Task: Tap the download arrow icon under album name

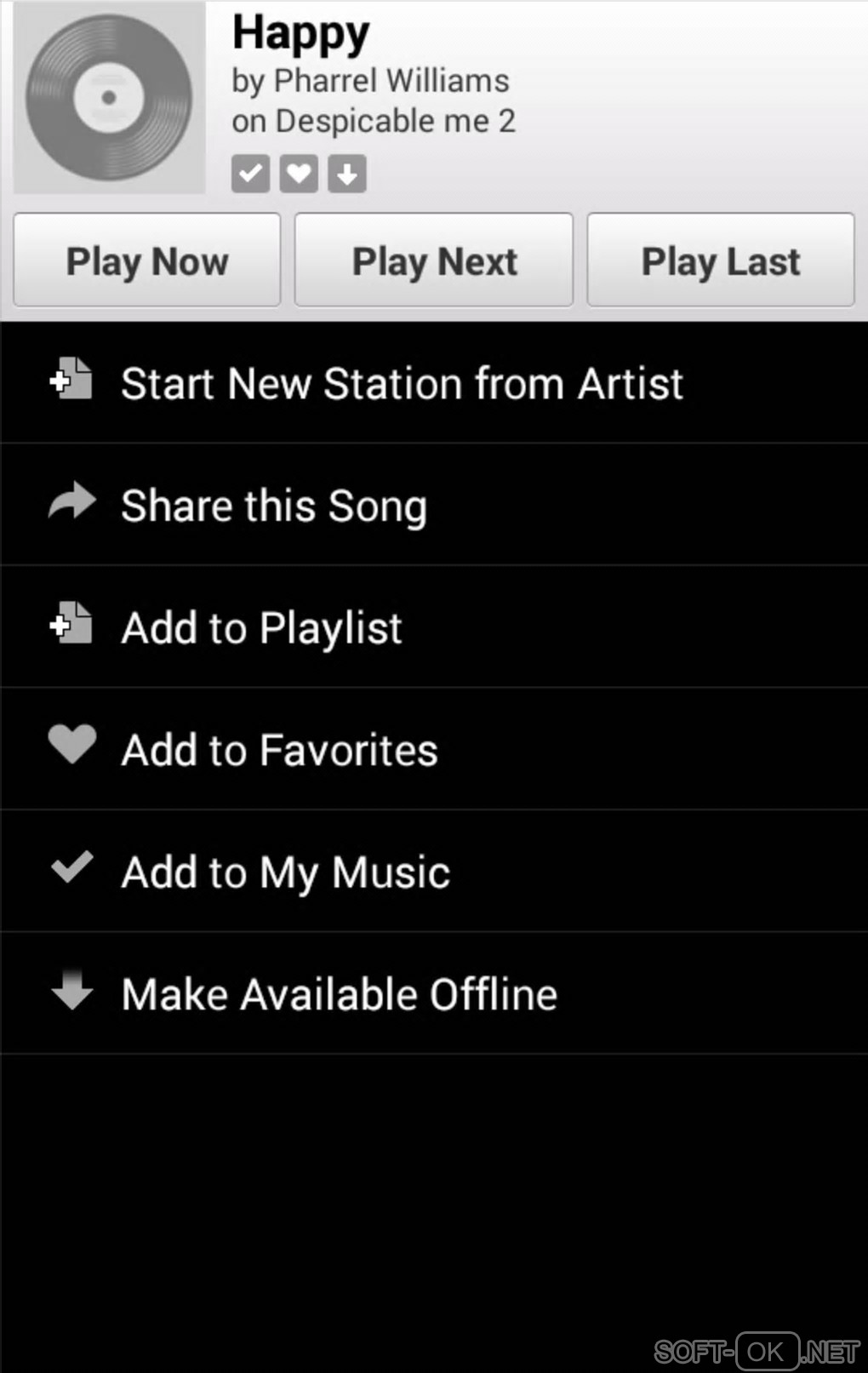Action: click(347, 174)
